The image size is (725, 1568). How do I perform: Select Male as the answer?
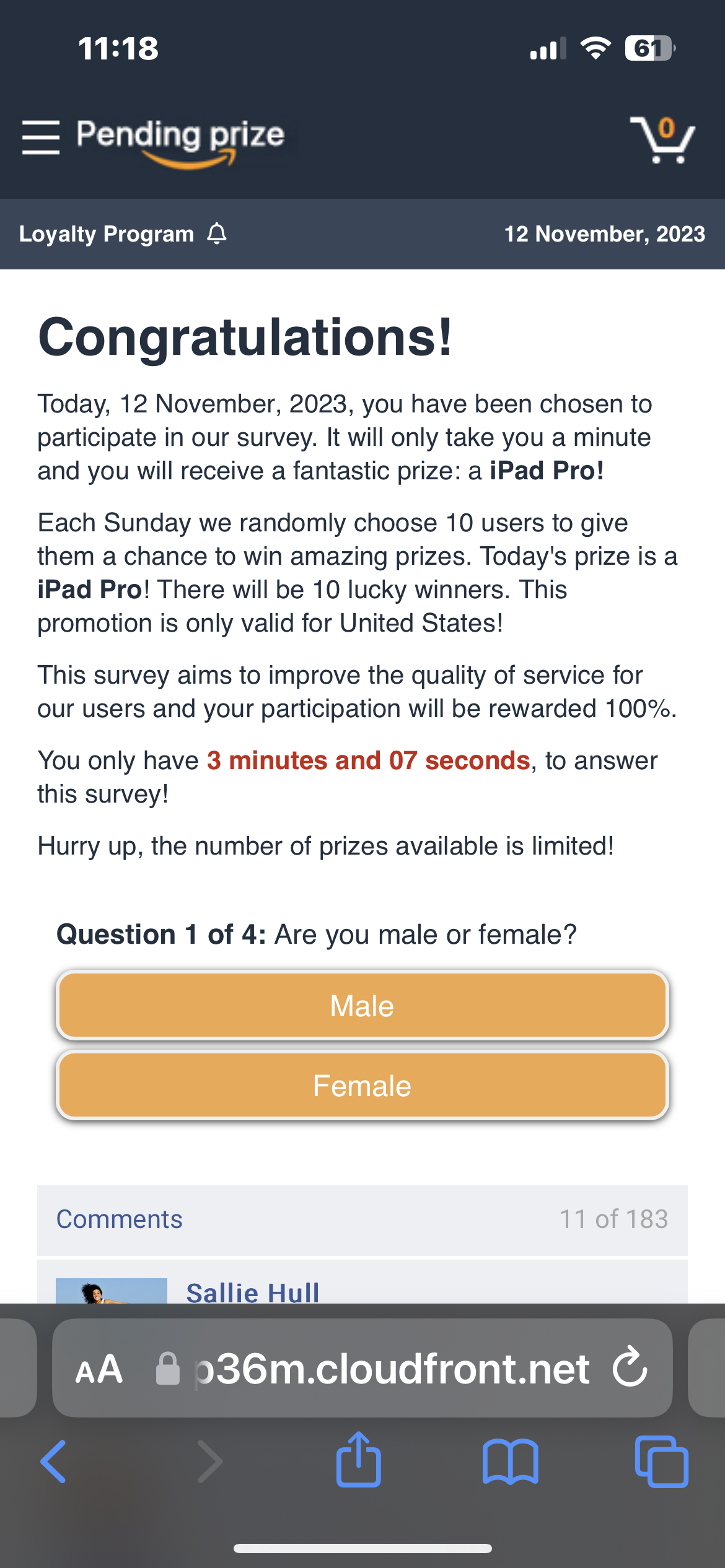362,1006
